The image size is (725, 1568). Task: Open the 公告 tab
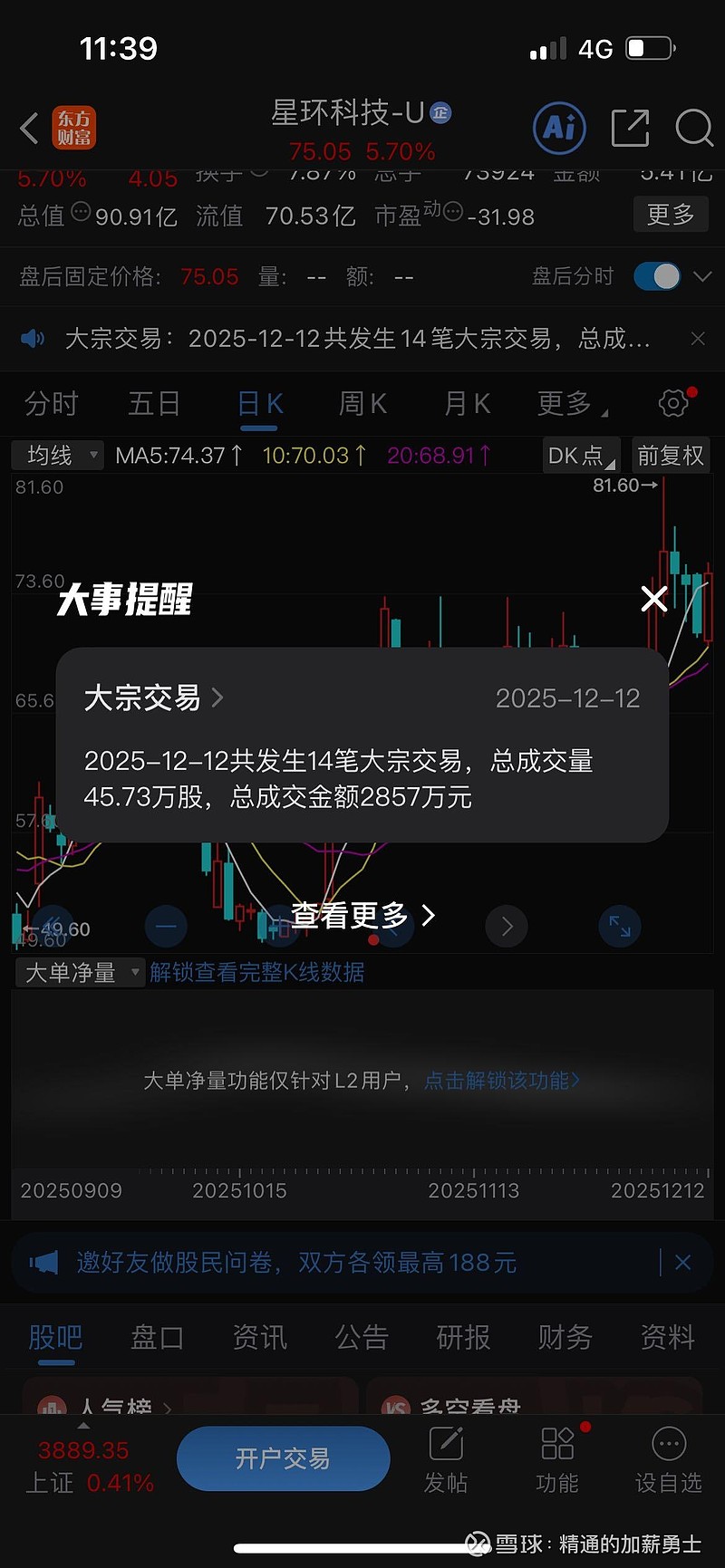pos(361,1337)
